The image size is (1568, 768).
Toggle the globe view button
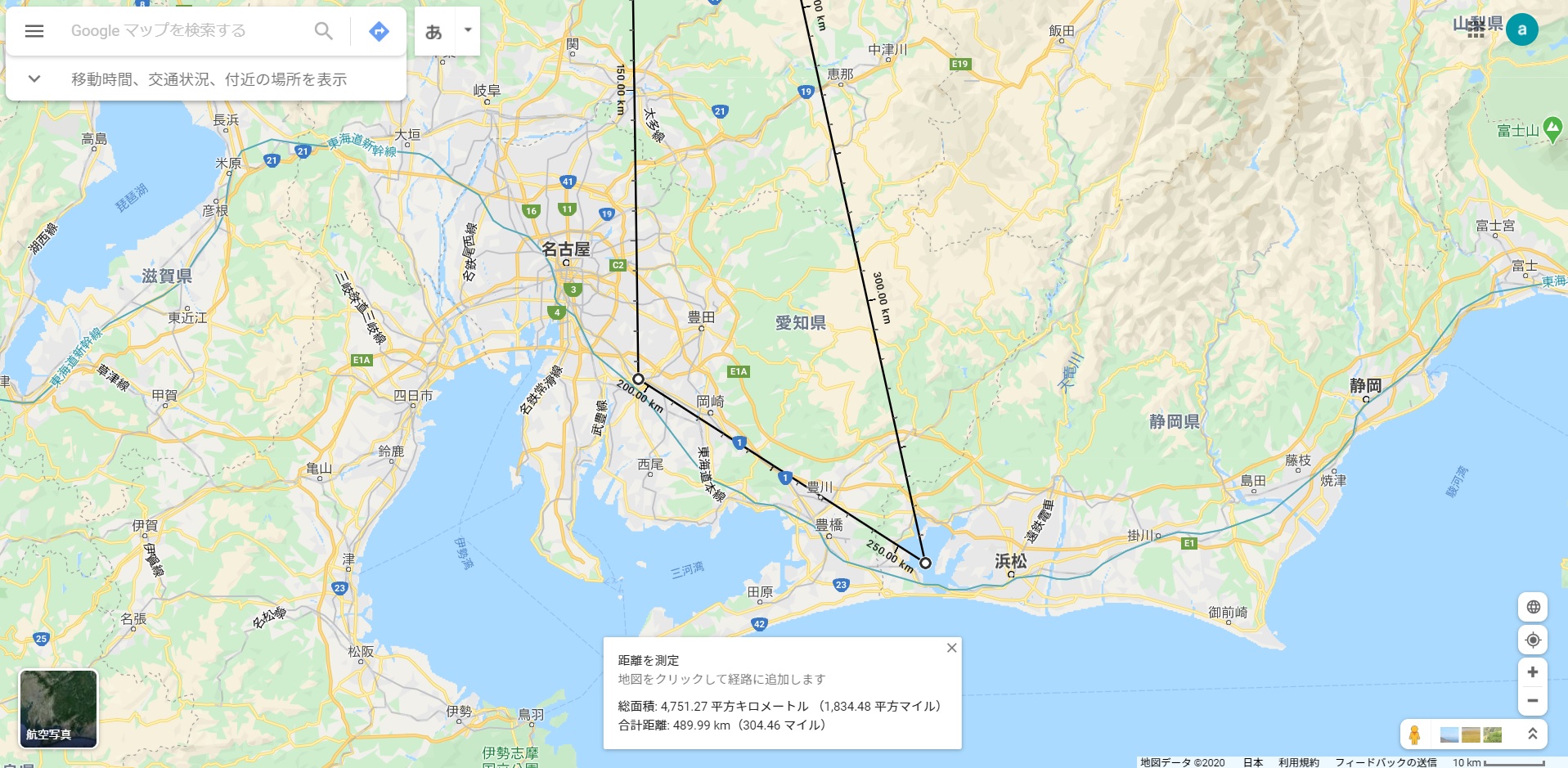[1533, 607]
